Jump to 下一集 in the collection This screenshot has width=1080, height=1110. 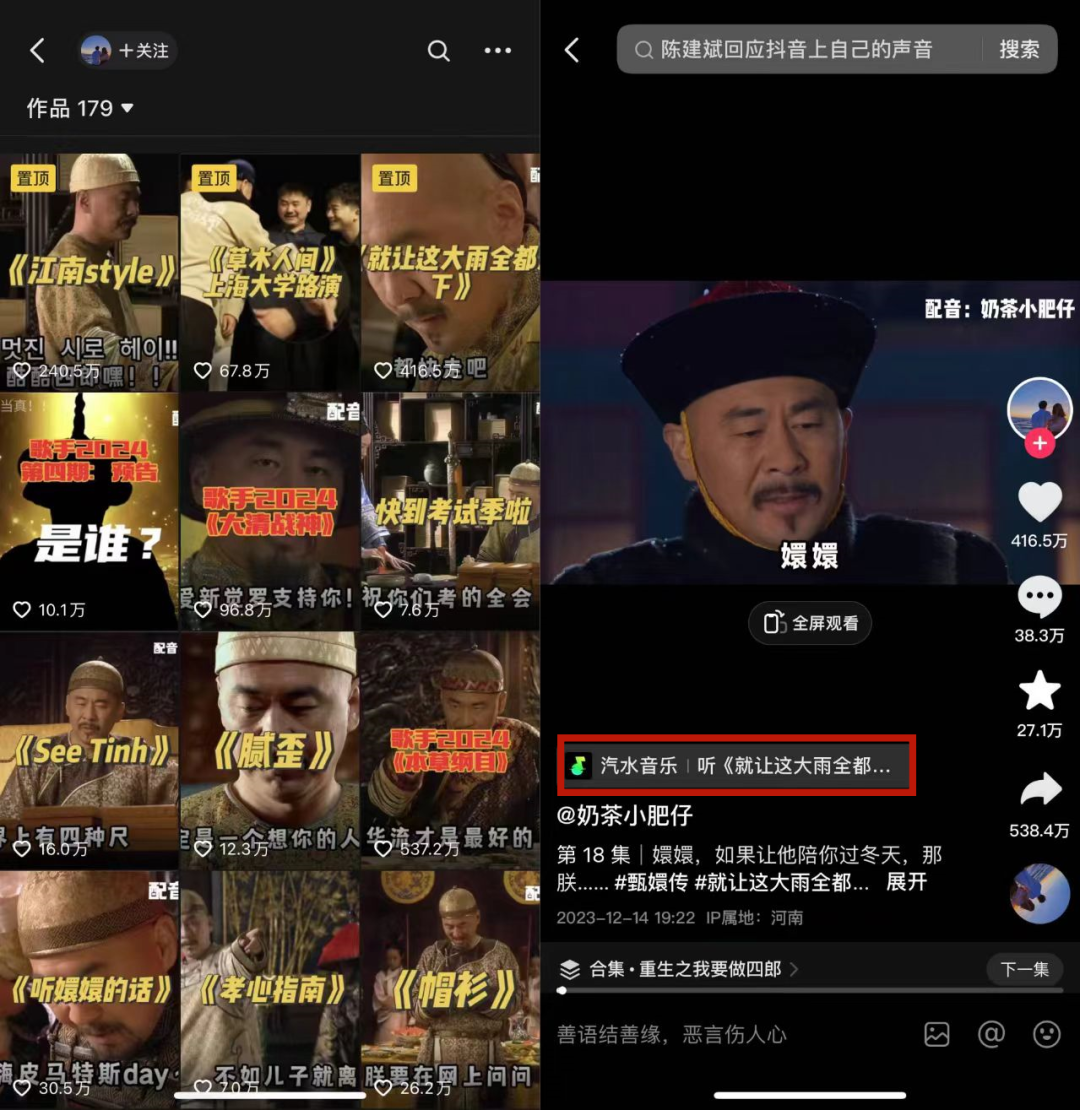[1024, 968]
